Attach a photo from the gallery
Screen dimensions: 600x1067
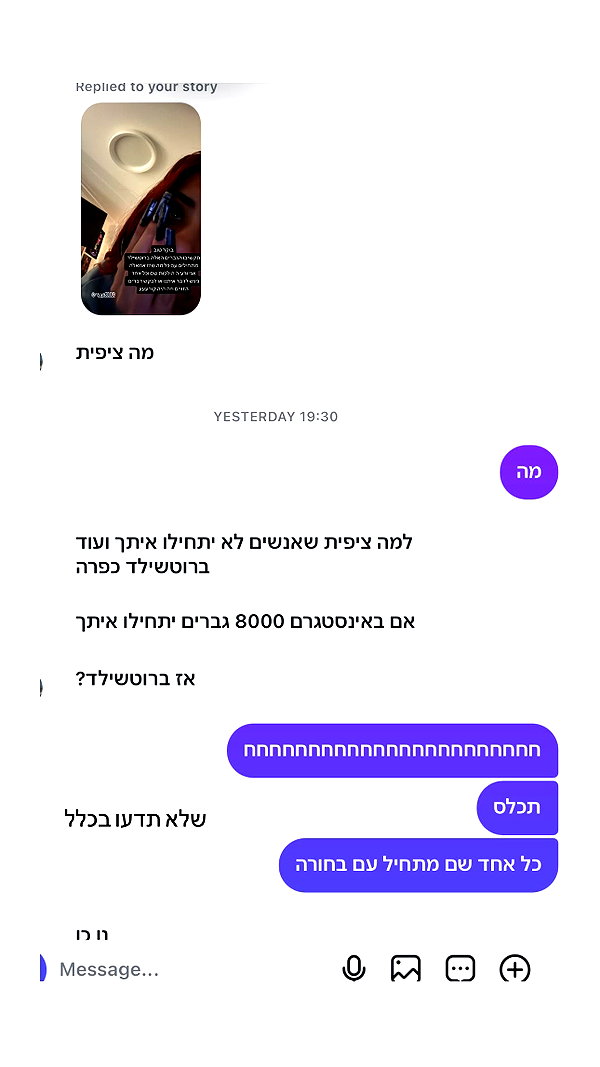[405, 968]
